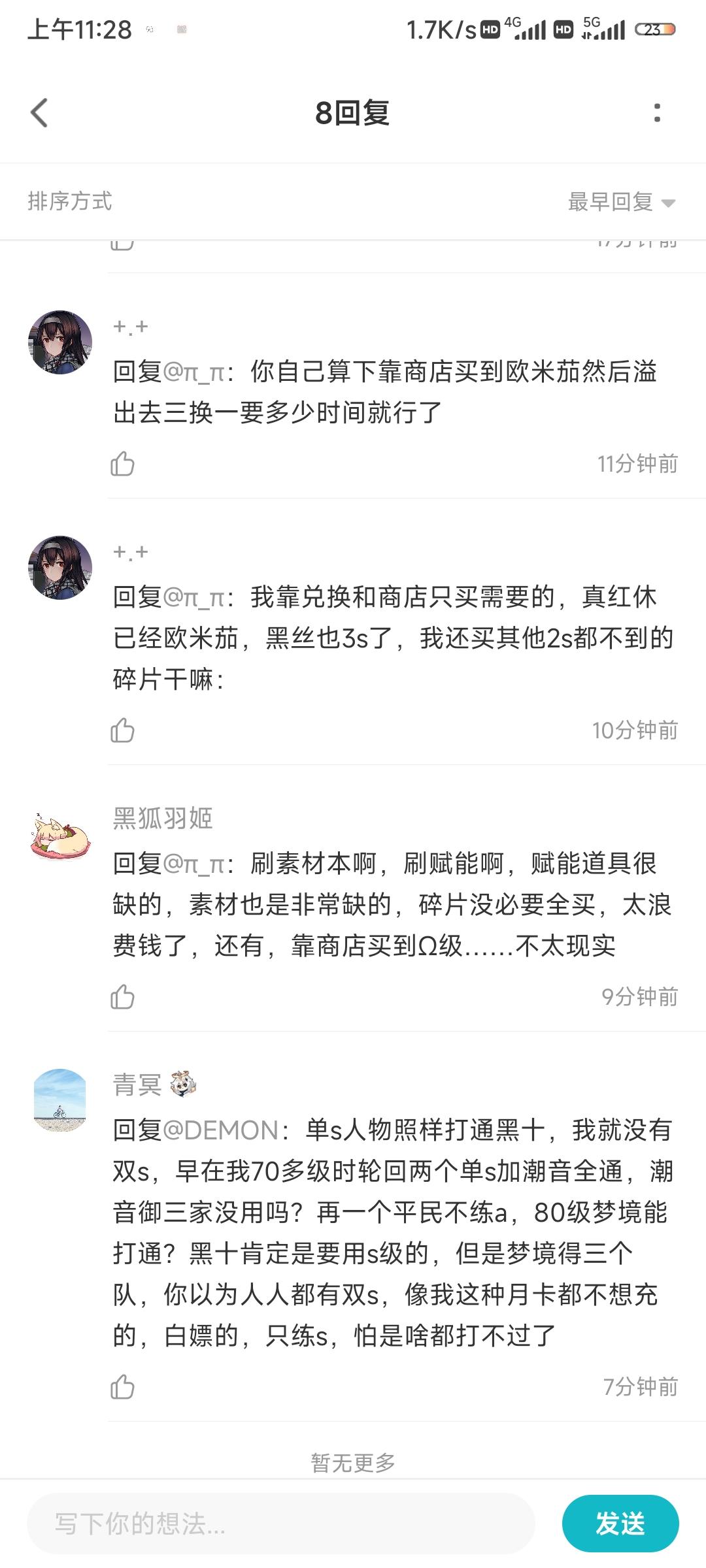Screen dimensions: 706x1568
Task: Like the reply posted 11分钟前
Action: (122, 465)
